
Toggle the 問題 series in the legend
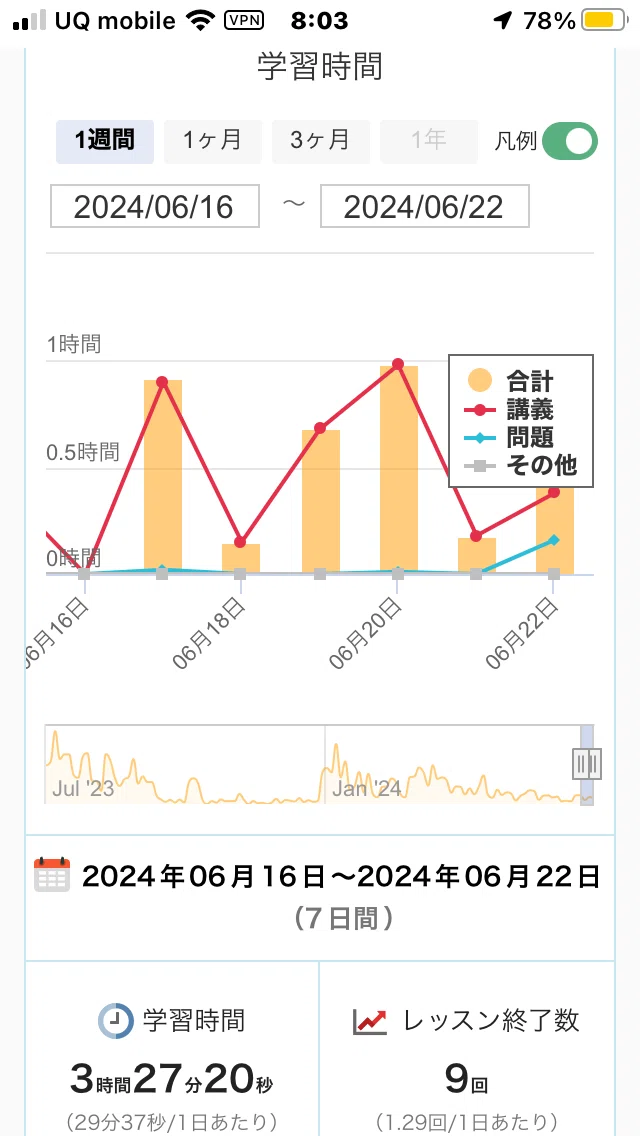(x=511, y=437)
